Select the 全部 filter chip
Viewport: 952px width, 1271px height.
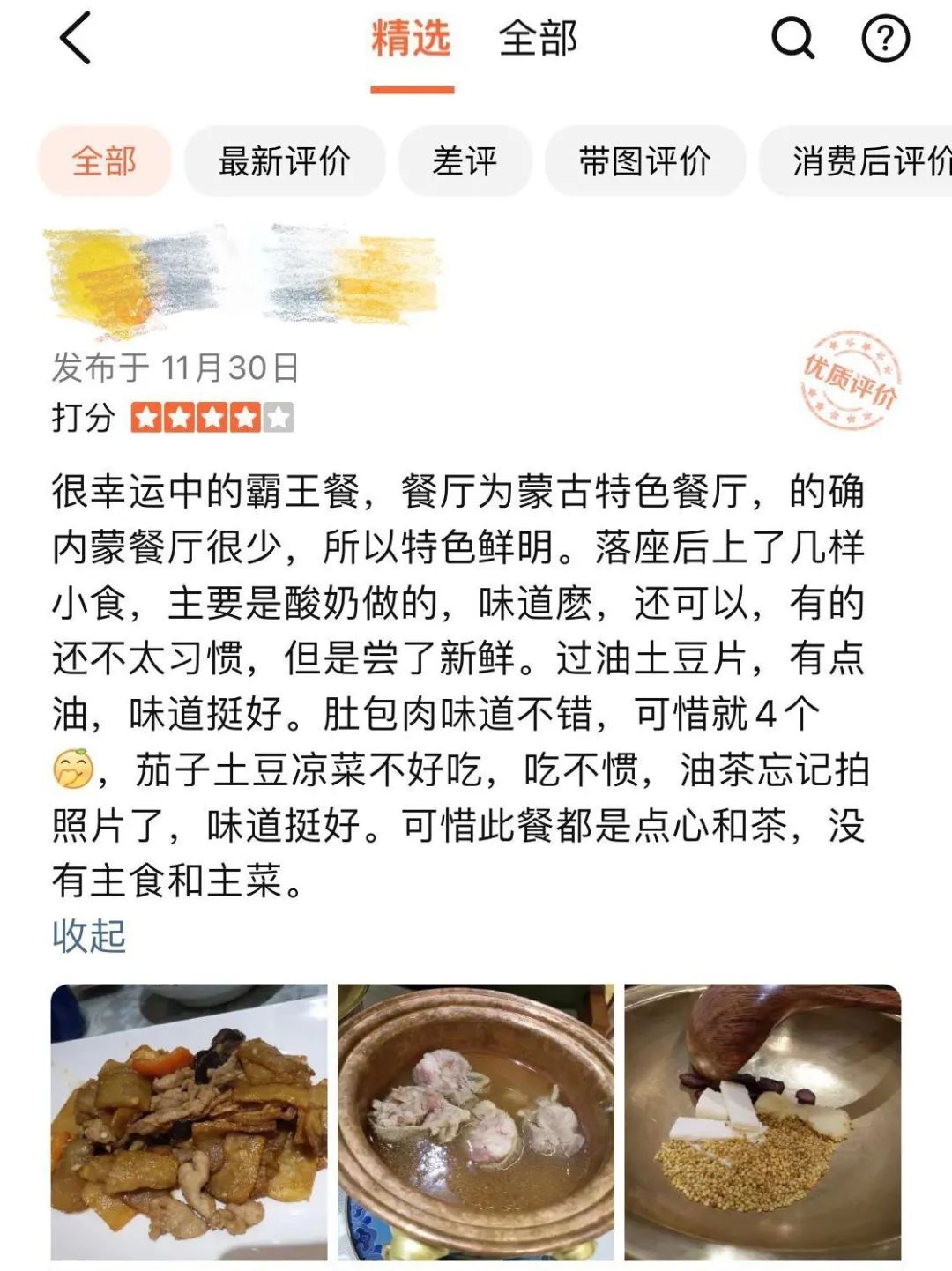coord(104,161)
